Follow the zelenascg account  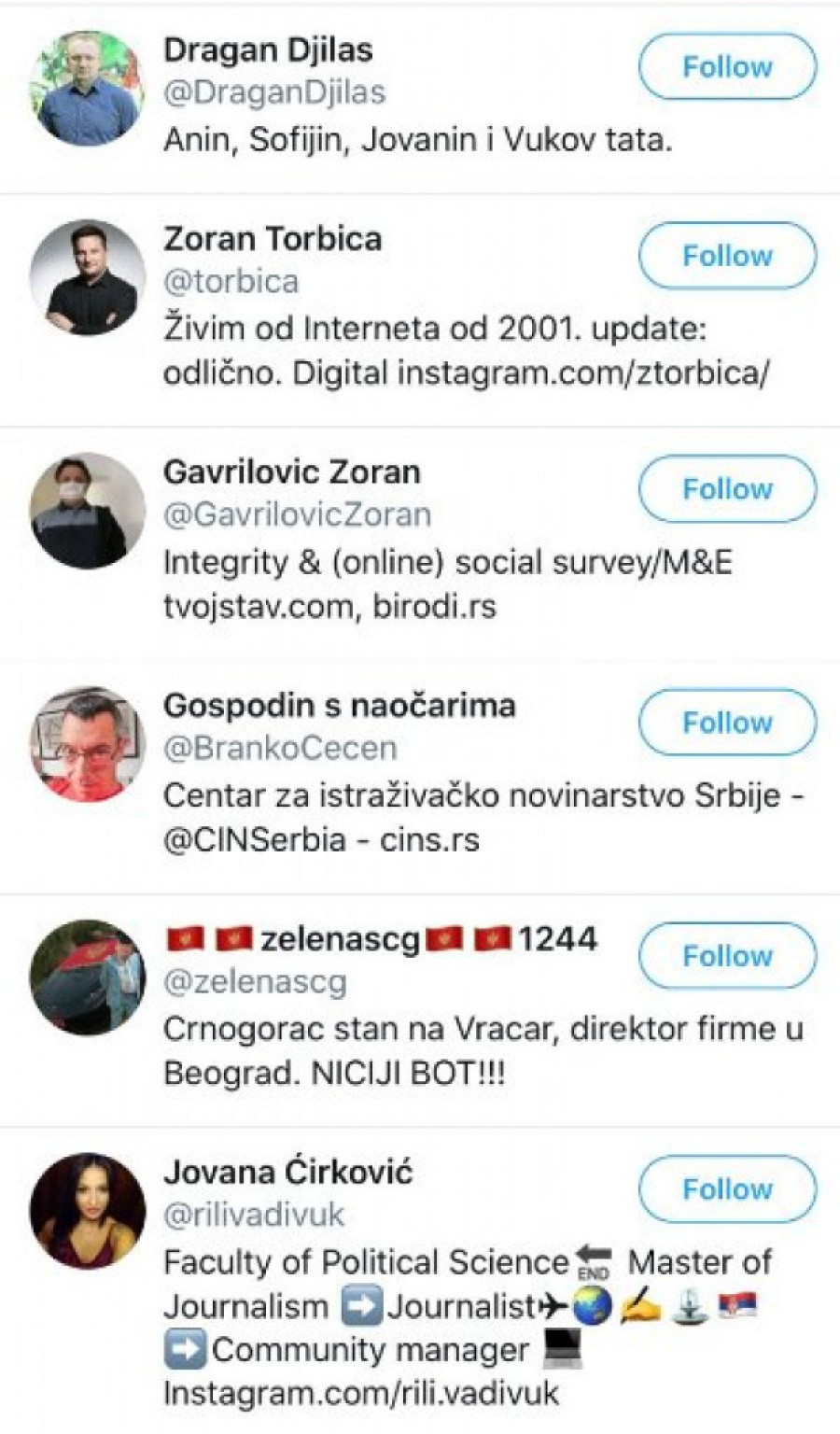click(727, 956)
